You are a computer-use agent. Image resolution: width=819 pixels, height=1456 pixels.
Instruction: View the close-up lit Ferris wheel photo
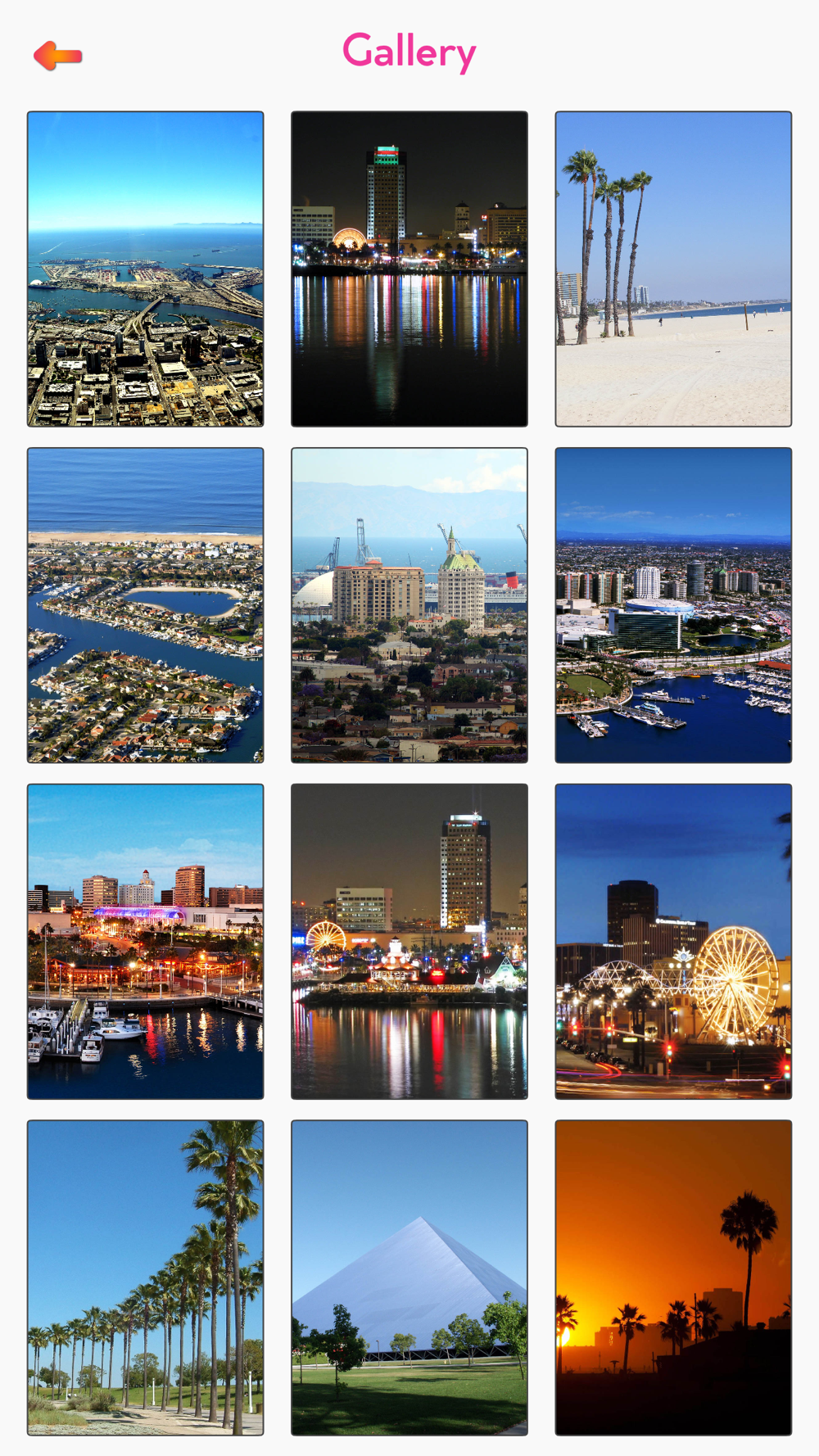pyautogui.click(x=673, y=942)
